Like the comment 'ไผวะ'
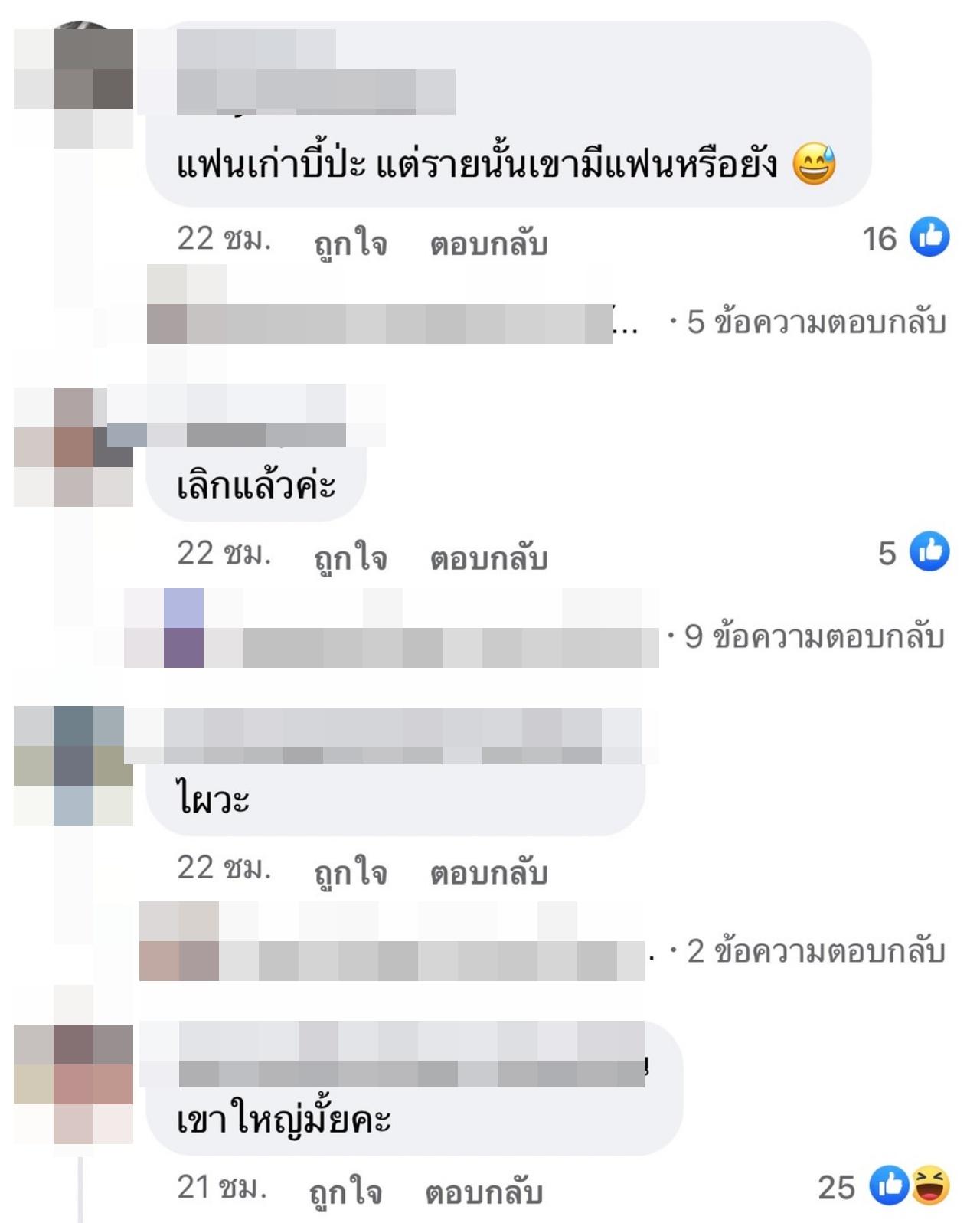This screenshot has height=1223, width=980. (351, 872)
